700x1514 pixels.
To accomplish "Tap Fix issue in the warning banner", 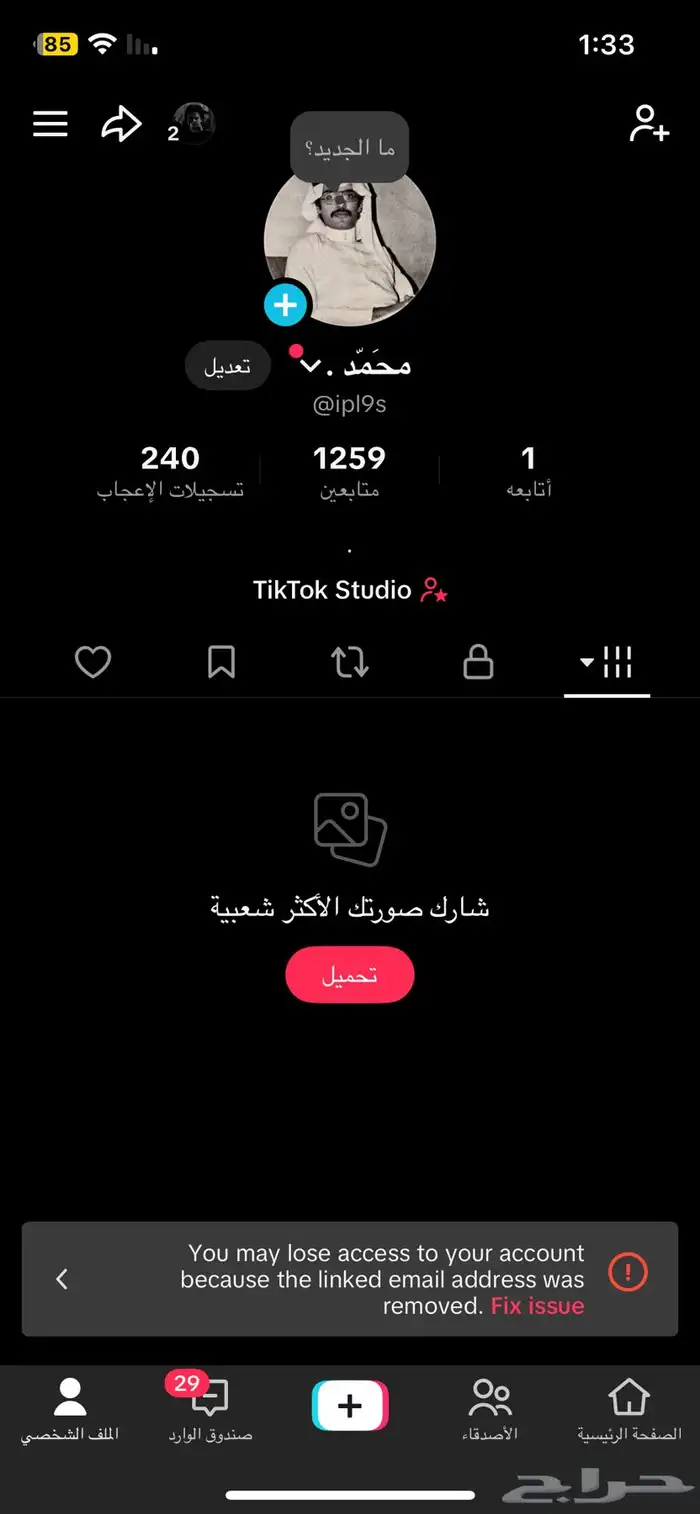I will click(x=537, y=1306).
